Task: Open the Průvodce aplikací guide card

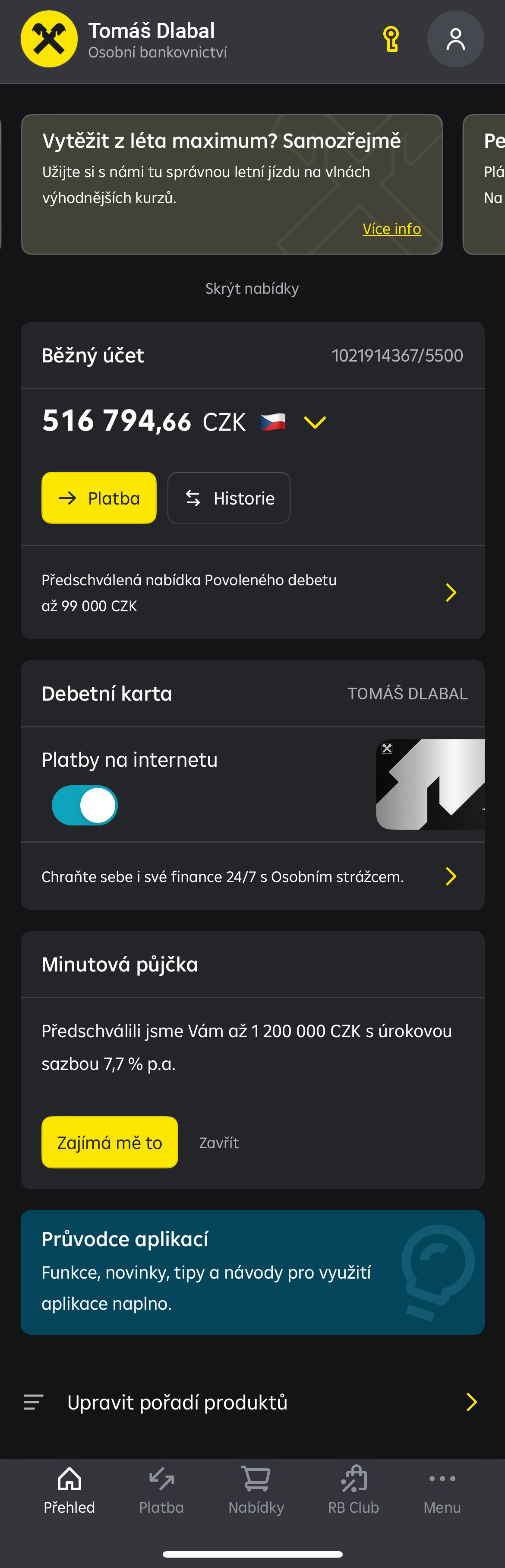Action: [x=252, y=1272]
